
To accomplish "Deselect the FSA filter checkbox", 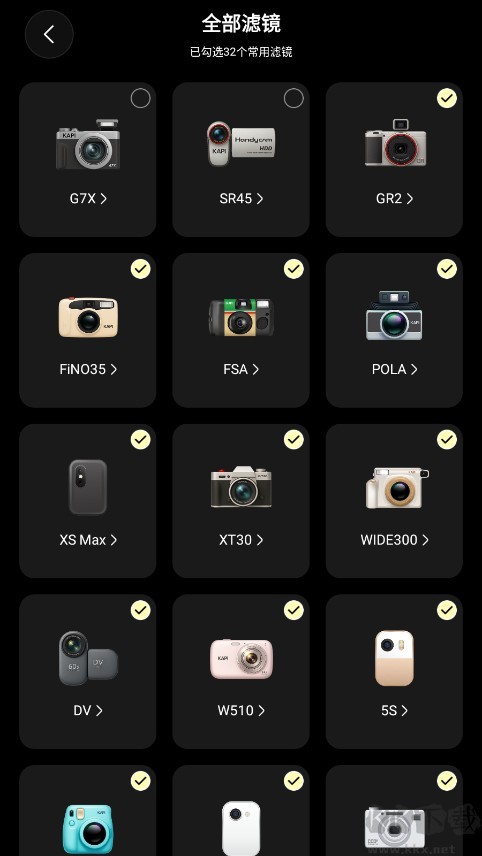I will [294, 269].
